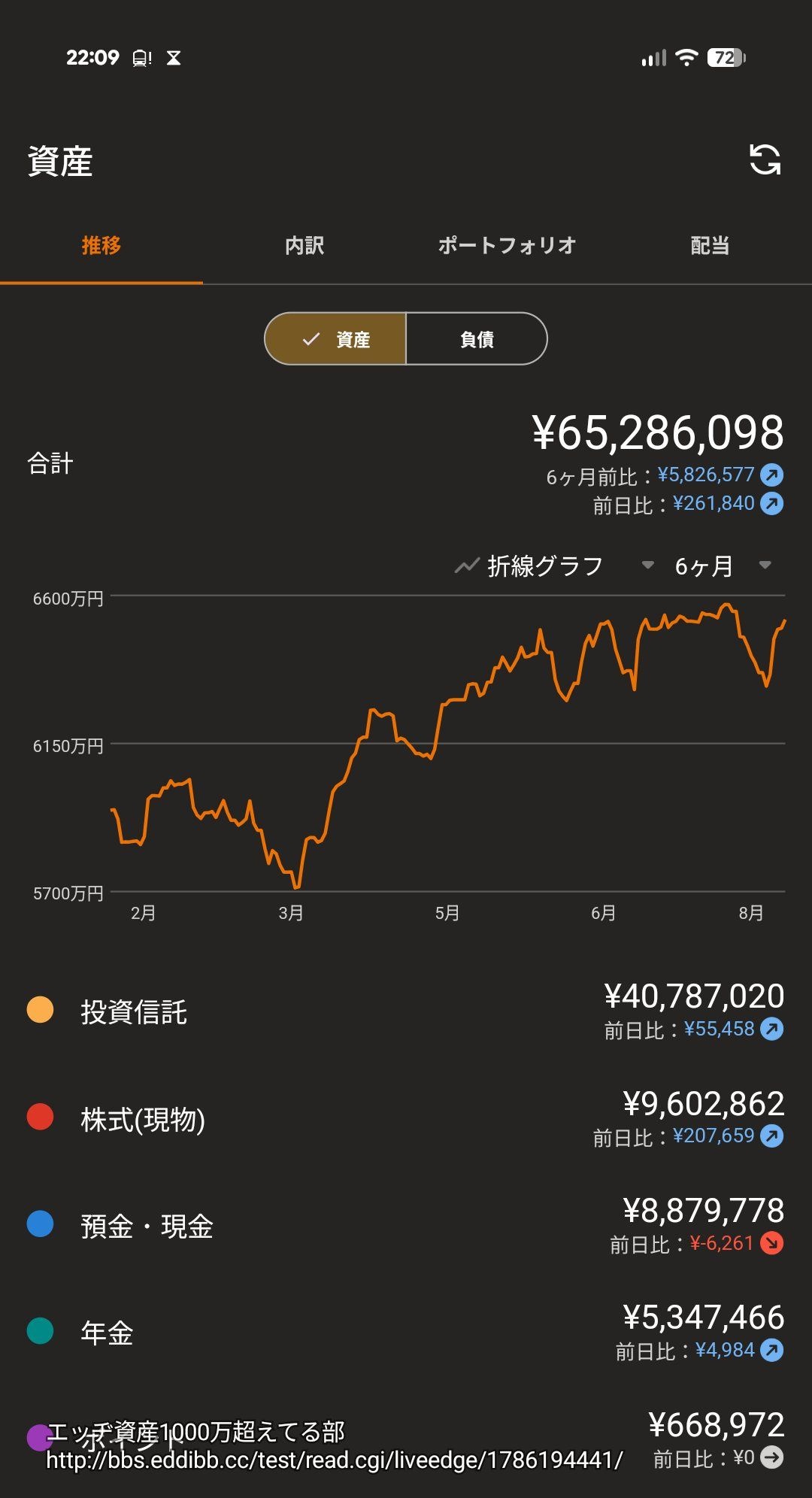Open the 株式(現物) asset row

tap(406, 1118)
